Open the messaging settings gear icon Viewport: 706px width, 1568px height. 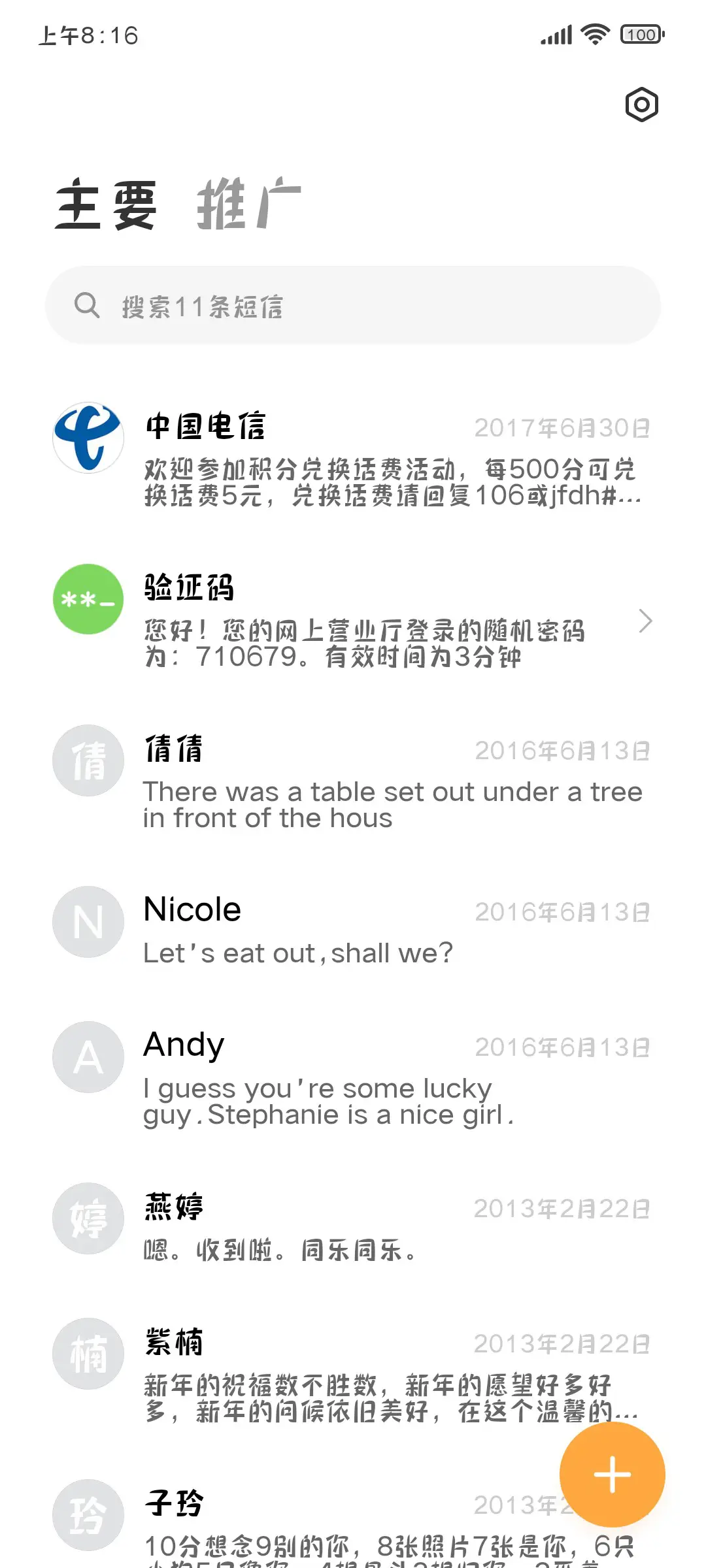pos(641,105)
